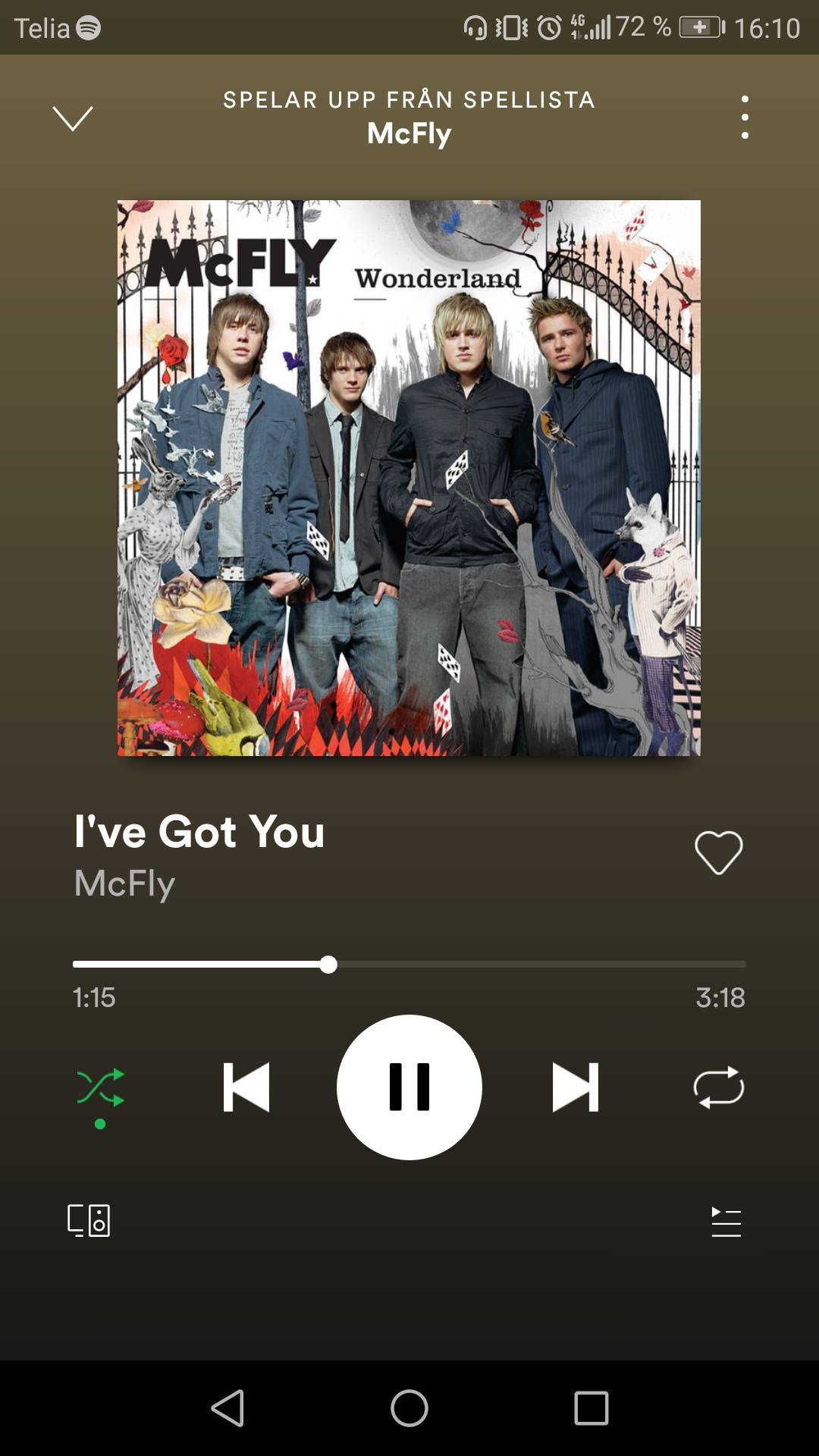Open the connect to device menu
The height and width of the screenshot is (1456, 819).
[x=89, y=1220]
